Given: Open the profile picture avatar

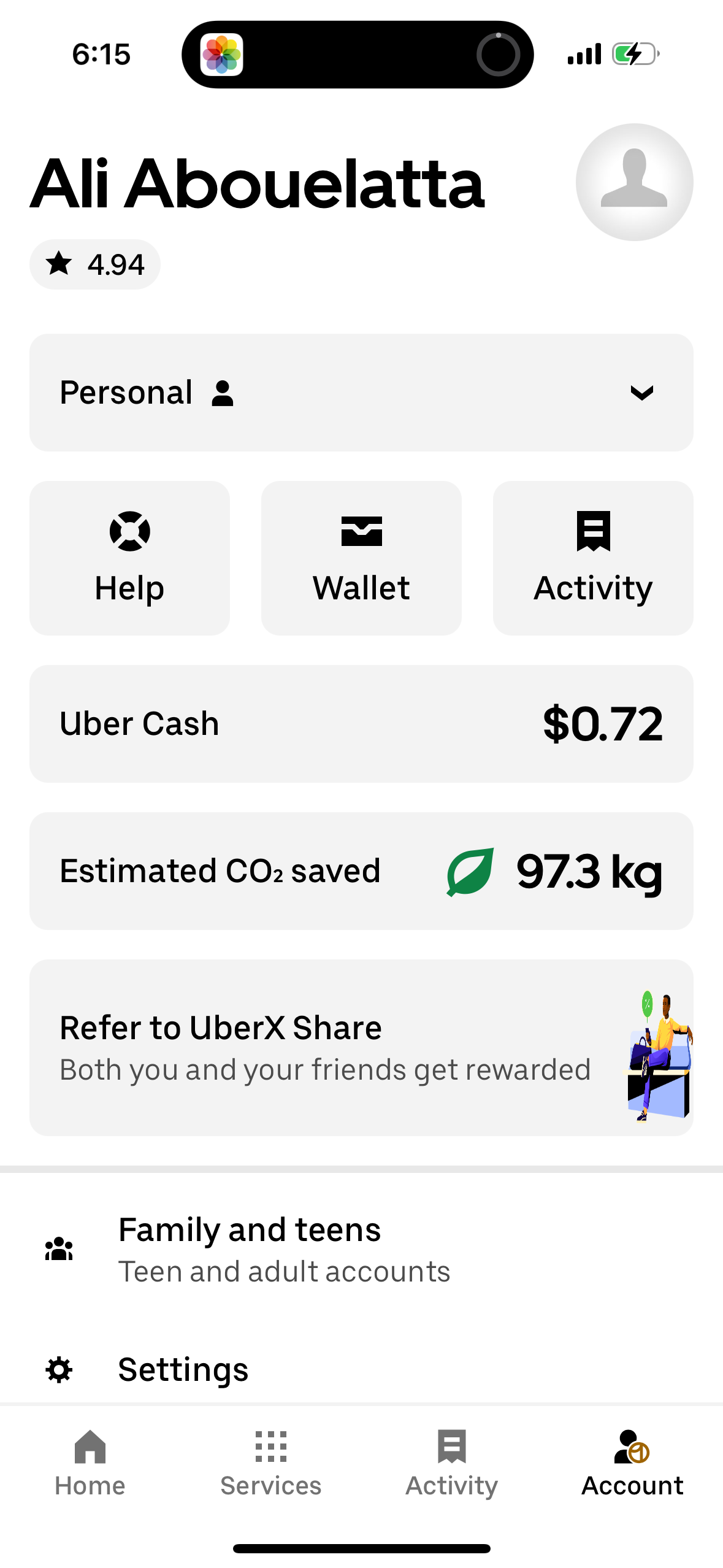Looking at the screenshot, I should [634, 182].
